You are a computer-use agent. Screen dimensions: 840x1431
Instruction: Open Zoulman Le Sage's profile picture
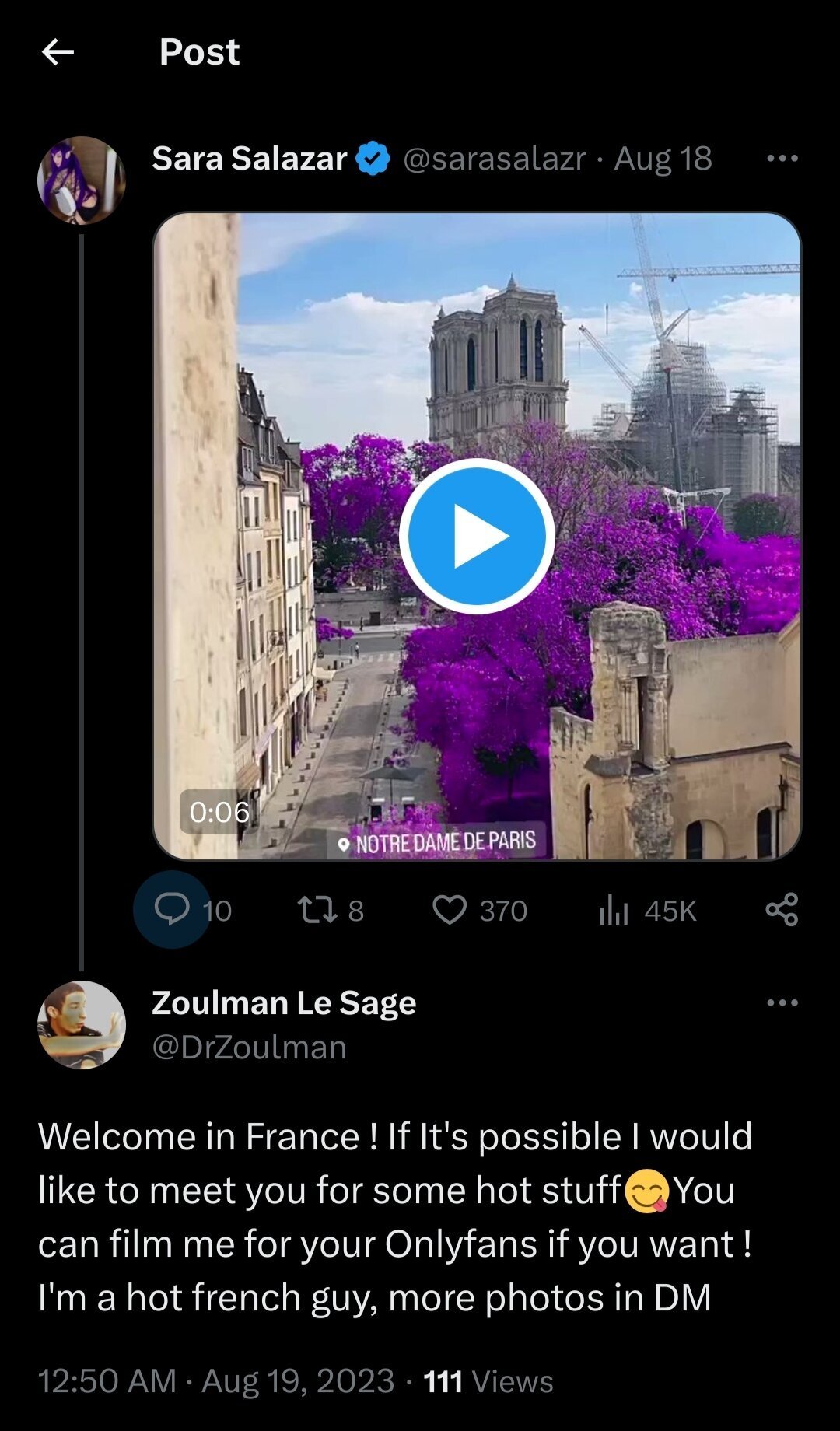(x=81, y=1024)
